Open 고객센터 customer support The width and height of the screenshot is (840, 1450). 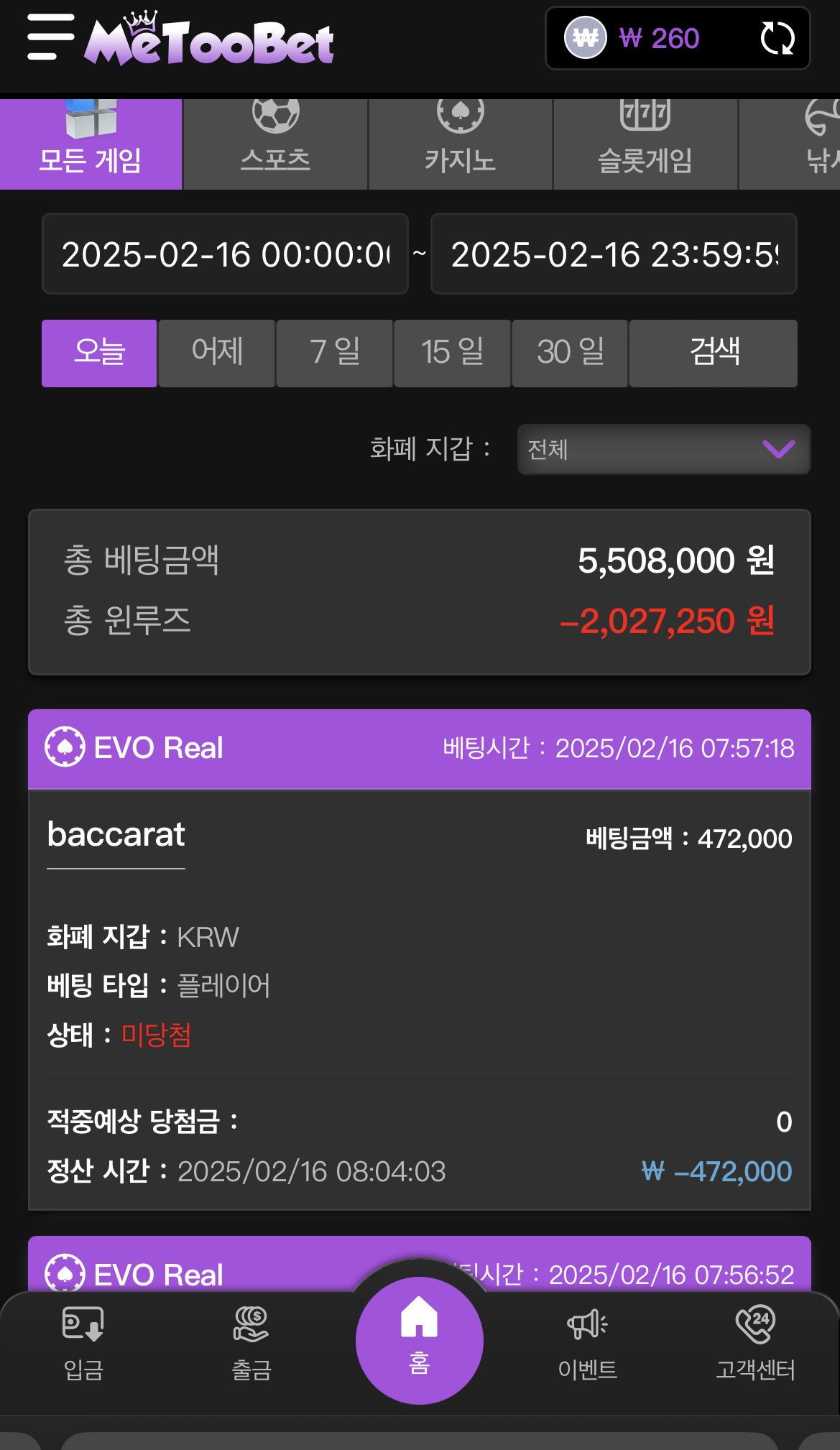[755, 1343]
